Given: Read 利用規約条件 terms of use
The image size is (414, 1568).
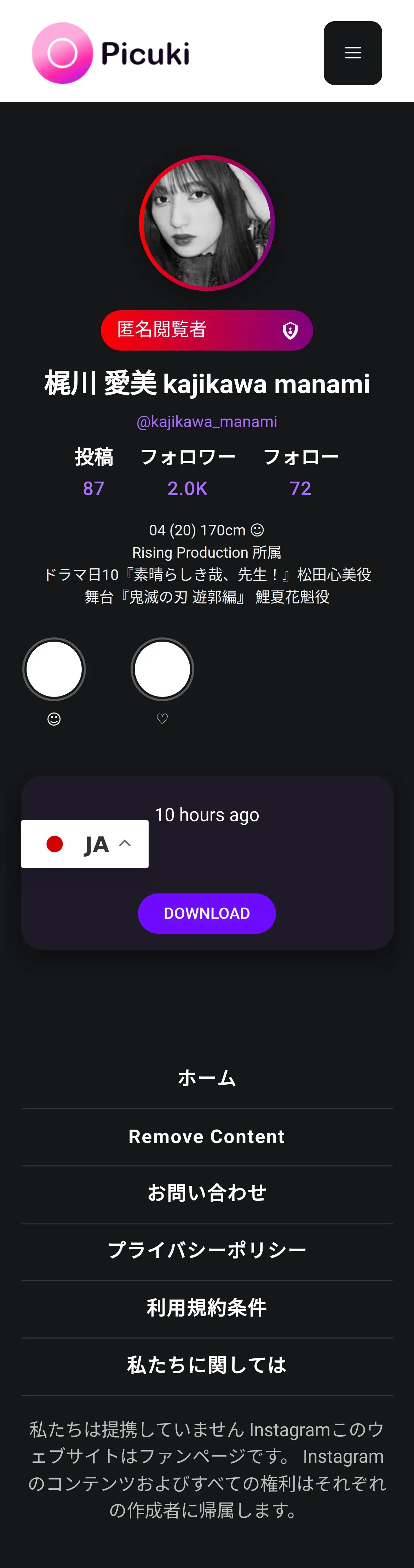Looking at the screenshot, I should coord(207,1307).
